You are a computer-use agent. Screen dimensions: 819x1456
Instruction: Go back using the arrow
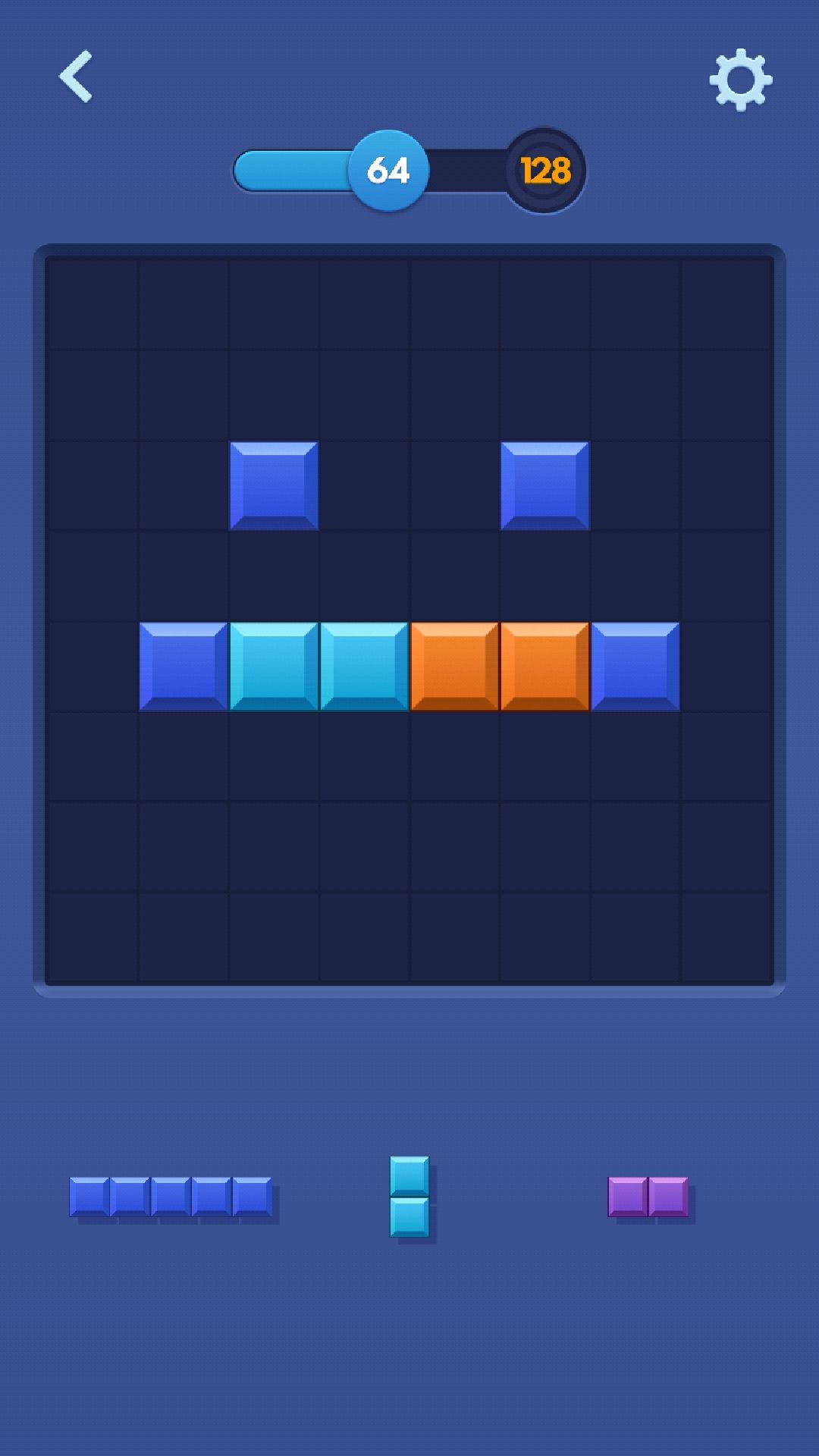[x=76, y=77]
